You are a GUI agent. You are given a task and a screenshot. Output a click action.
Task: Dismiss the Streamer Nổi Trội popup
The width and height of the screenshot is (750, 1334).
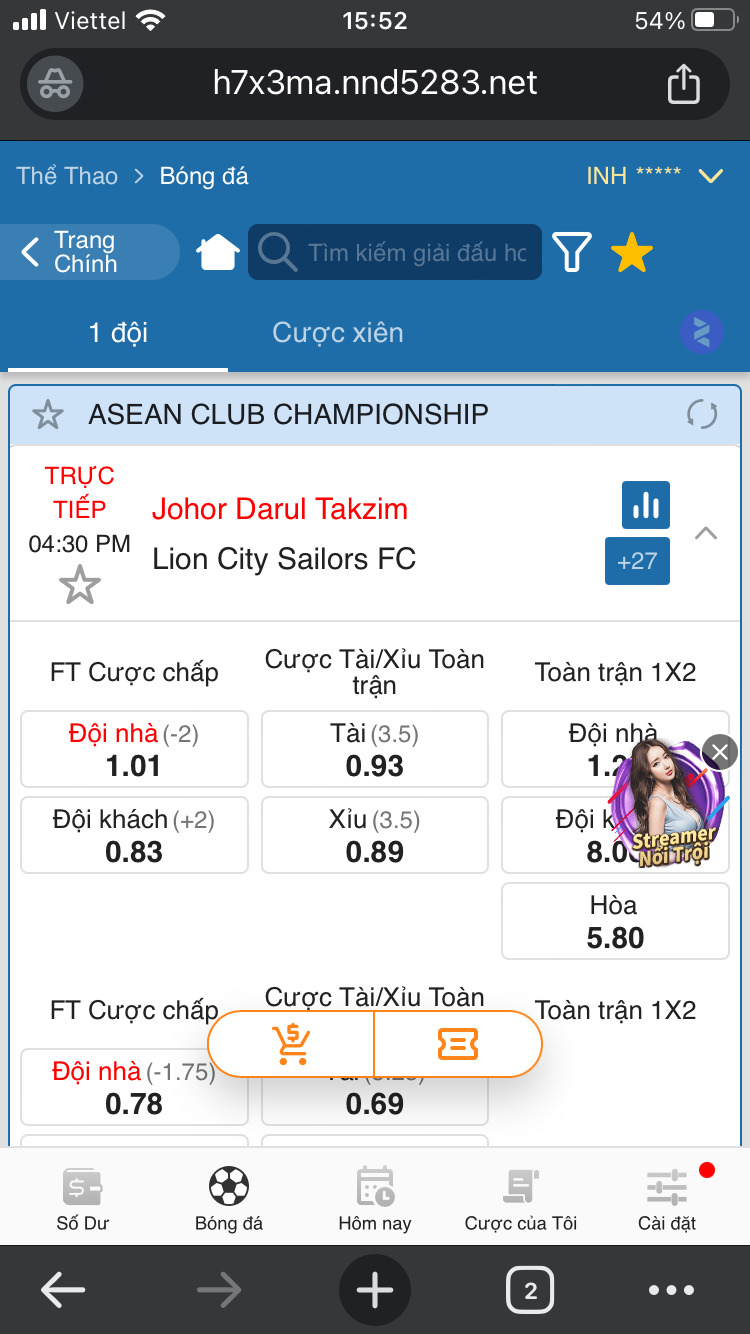click(x=720, y=751)
